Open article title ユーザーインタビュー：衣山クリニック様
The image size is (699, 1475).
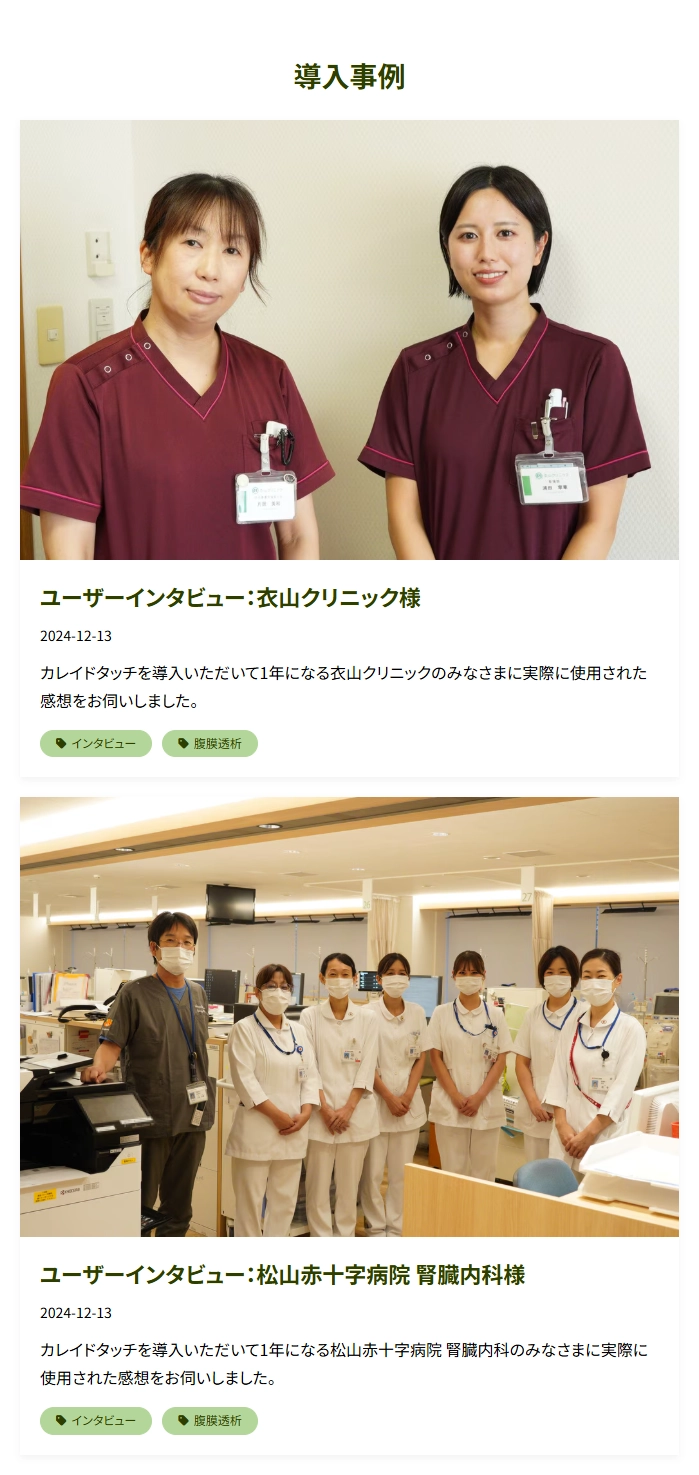(230, 598)
